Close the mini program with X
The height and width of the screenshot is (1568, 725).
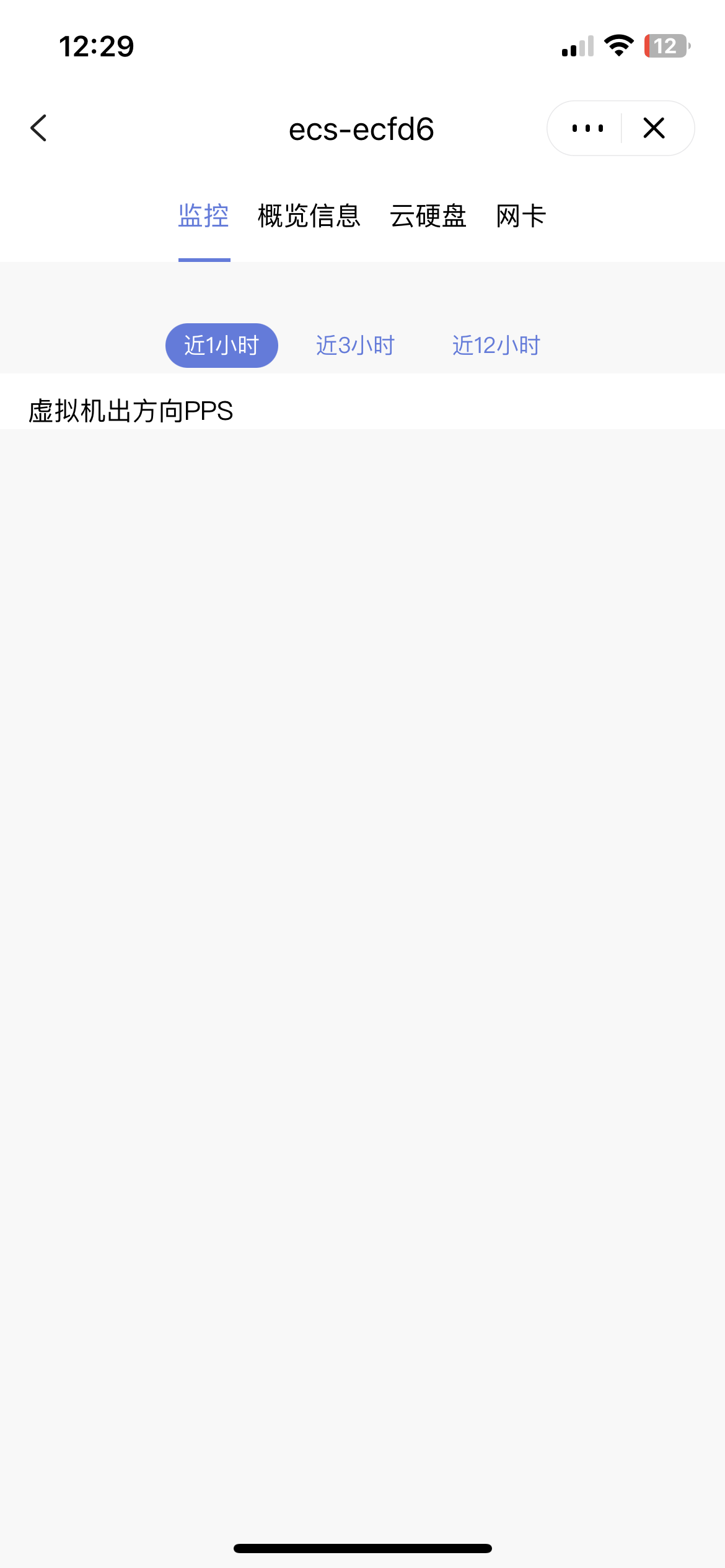(654, 128)
